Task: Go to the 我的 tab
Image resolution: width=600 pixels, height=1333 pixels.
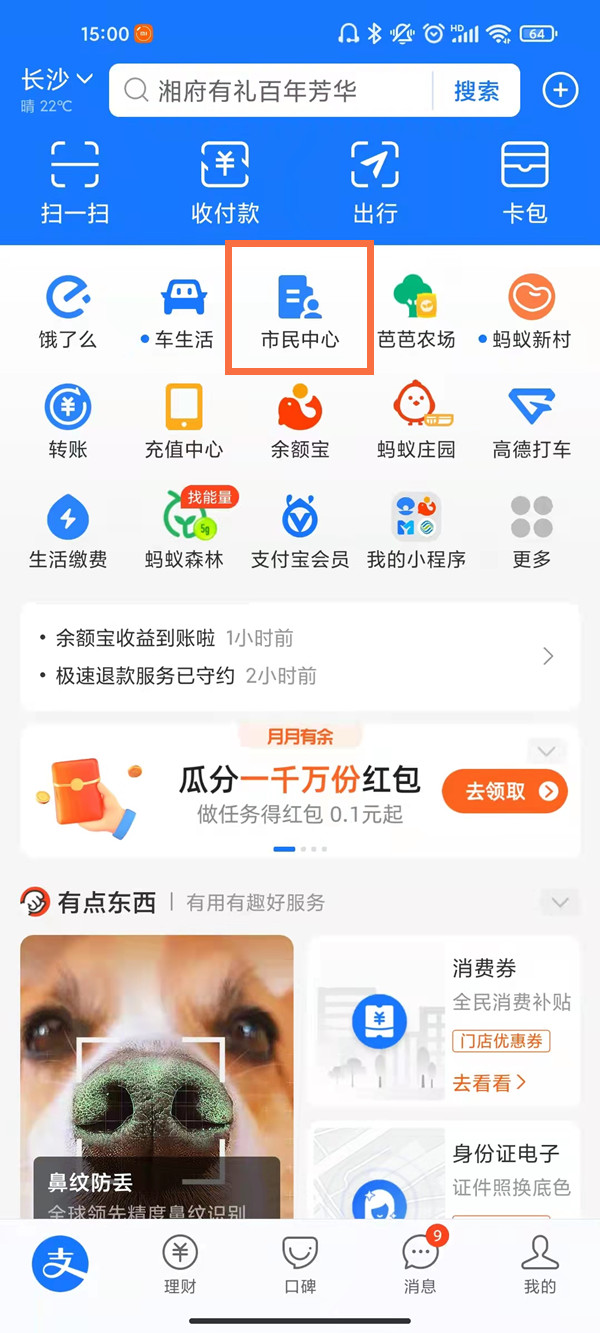Action: (x=539, y=1263)
